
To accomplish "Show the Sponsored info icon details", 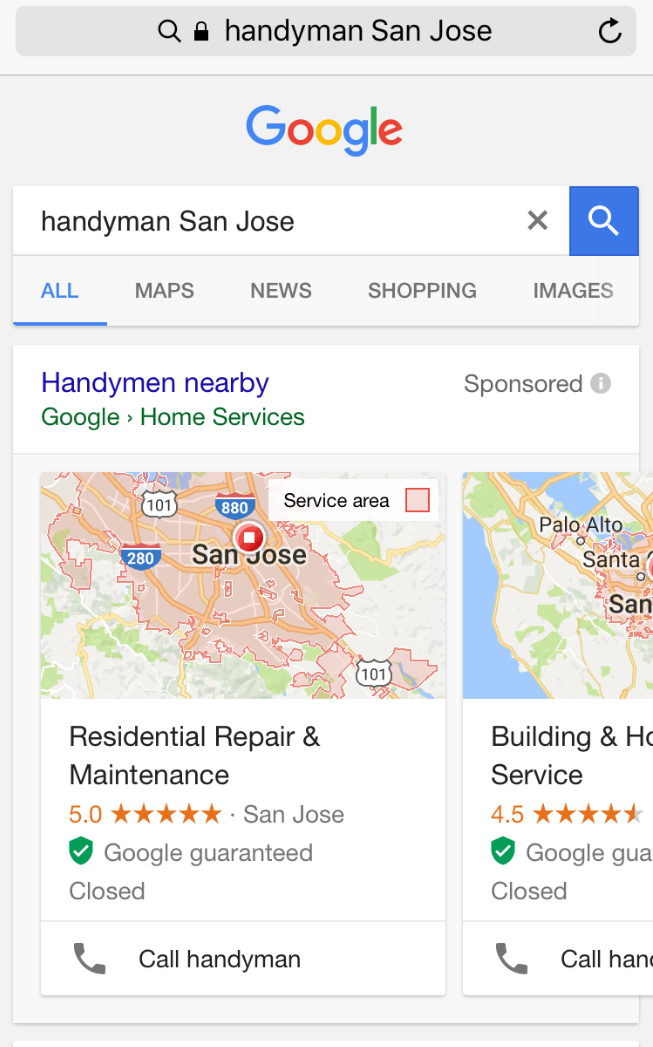I will (600, 383).
